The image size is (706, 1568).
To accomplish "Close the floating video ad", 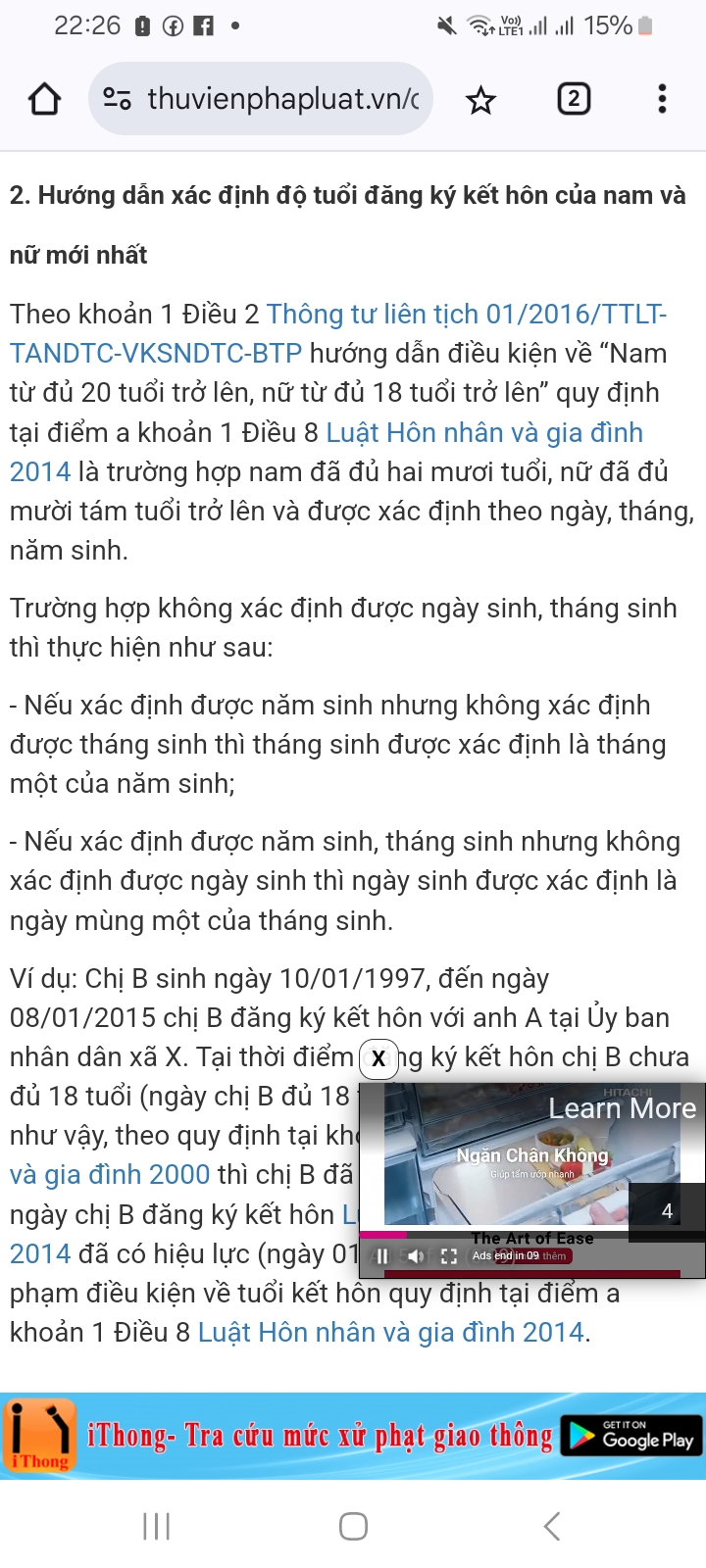I will [378, 1059].
